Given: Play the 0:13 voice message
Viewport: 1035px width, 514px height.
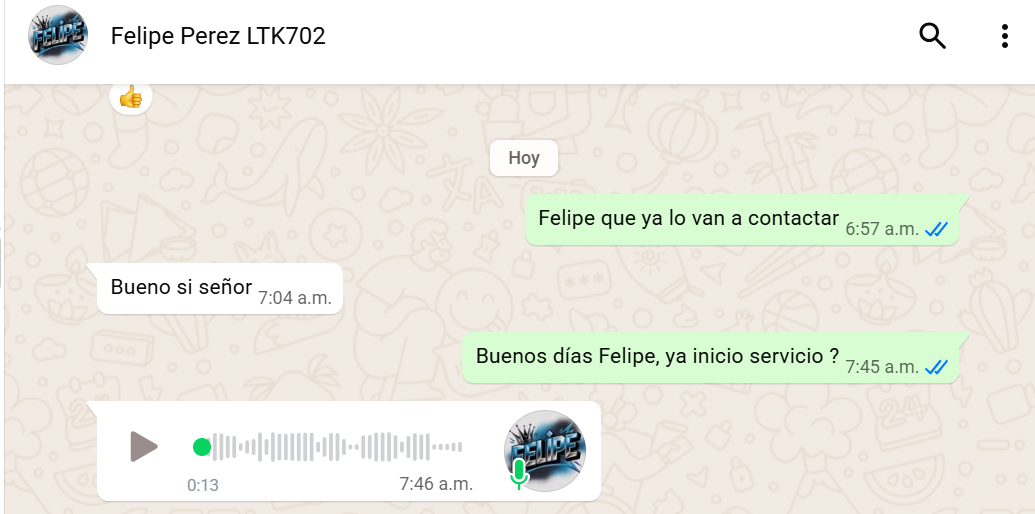Looking at the screenshot, I should (x=144, y=446).
